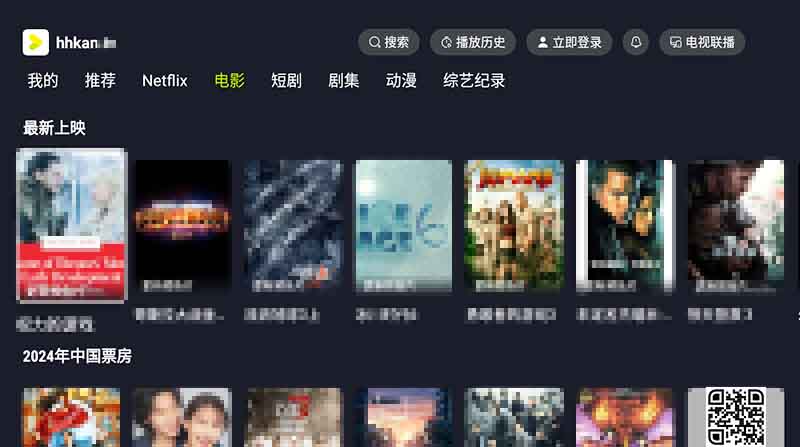
Task: Open the Jumanji movie poster
Action: tap(513, 228)
